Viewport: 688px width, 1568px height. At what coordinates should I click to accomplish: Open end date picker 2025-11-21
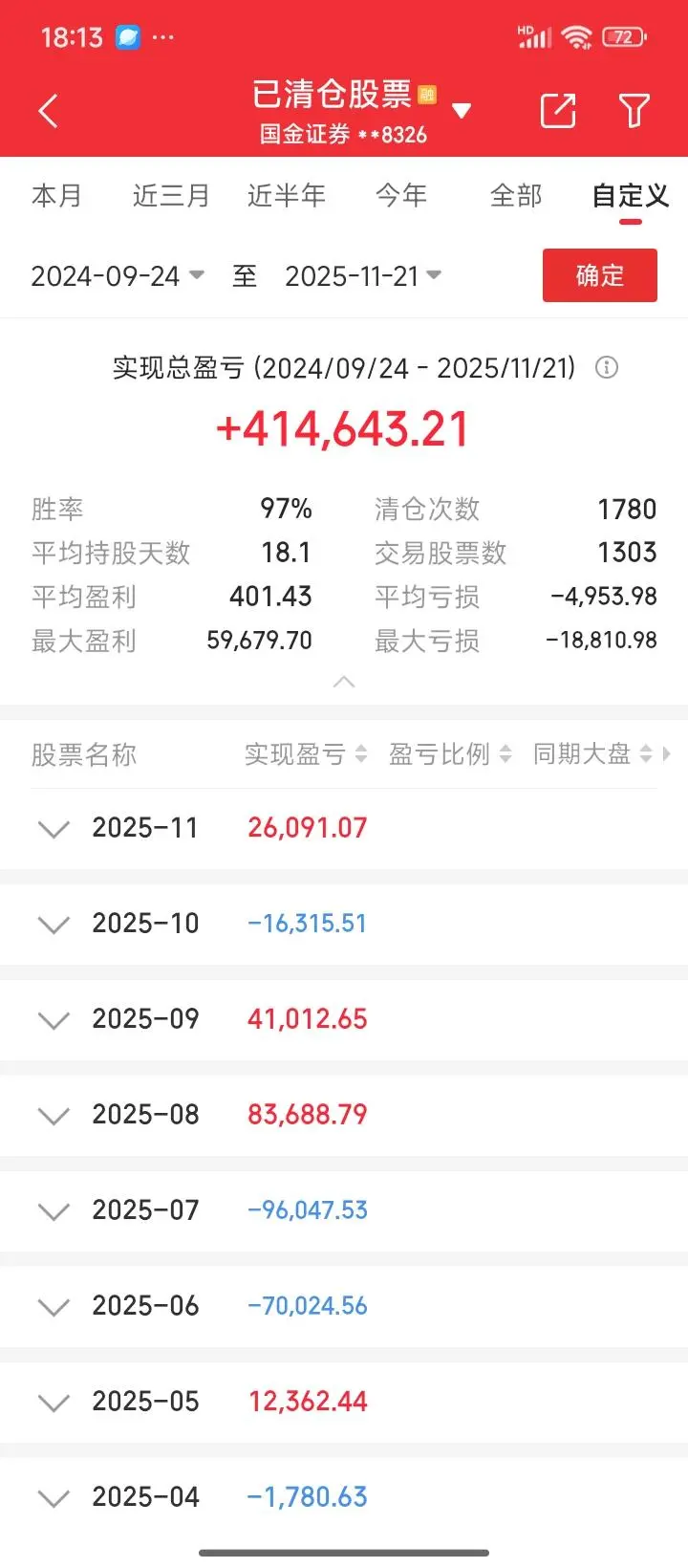[362, 276]
